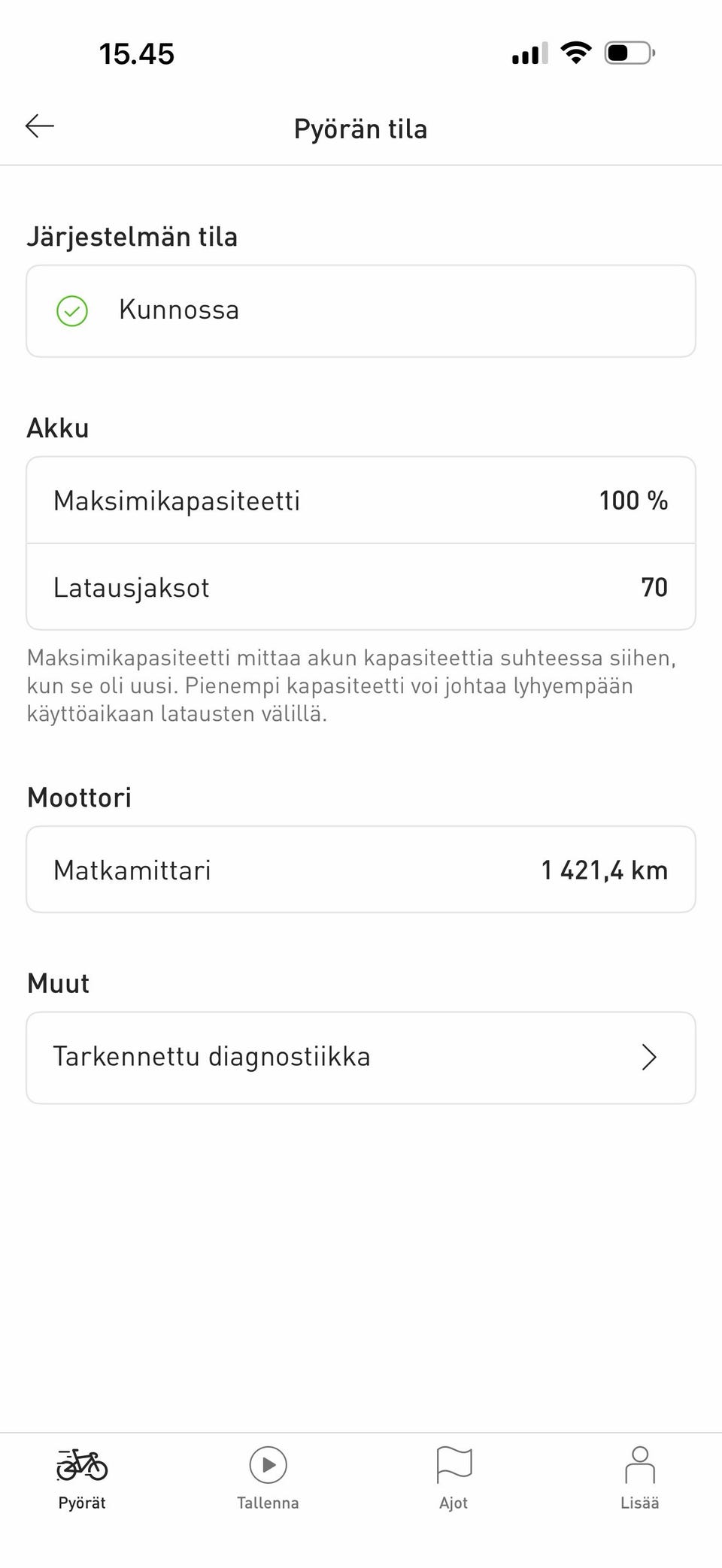Open the advanced diagnostics details view

tap(361, 1057)
